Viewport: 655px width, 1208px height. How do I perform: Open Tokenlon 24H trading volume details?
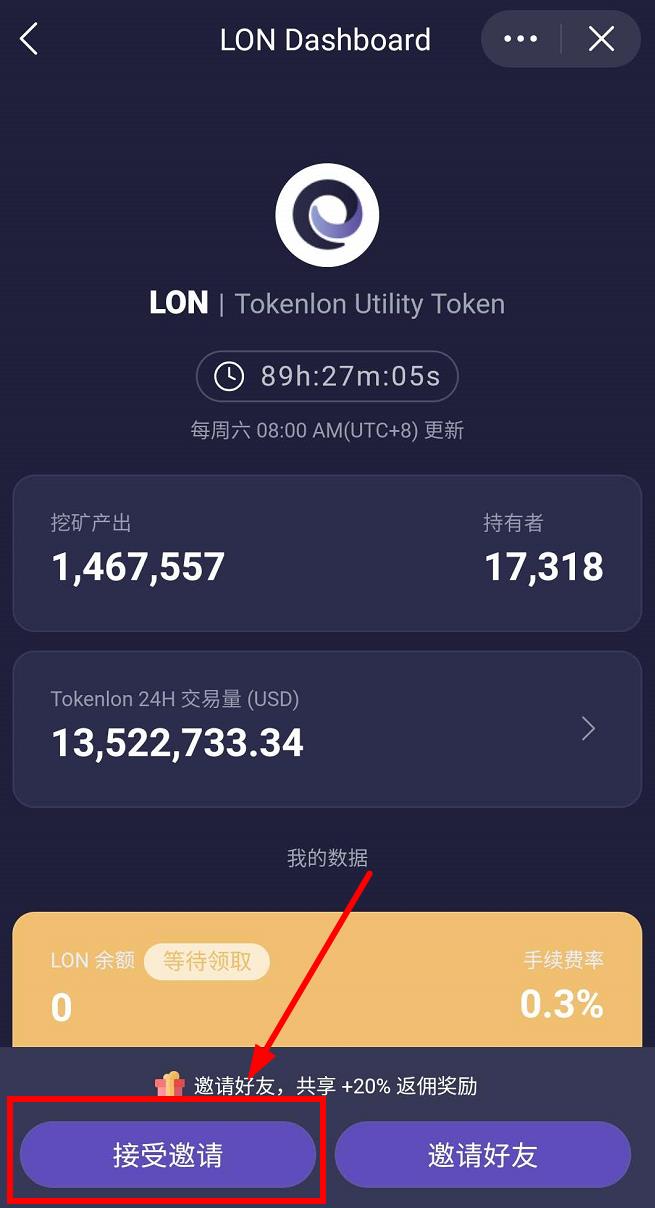coord(588,729)
